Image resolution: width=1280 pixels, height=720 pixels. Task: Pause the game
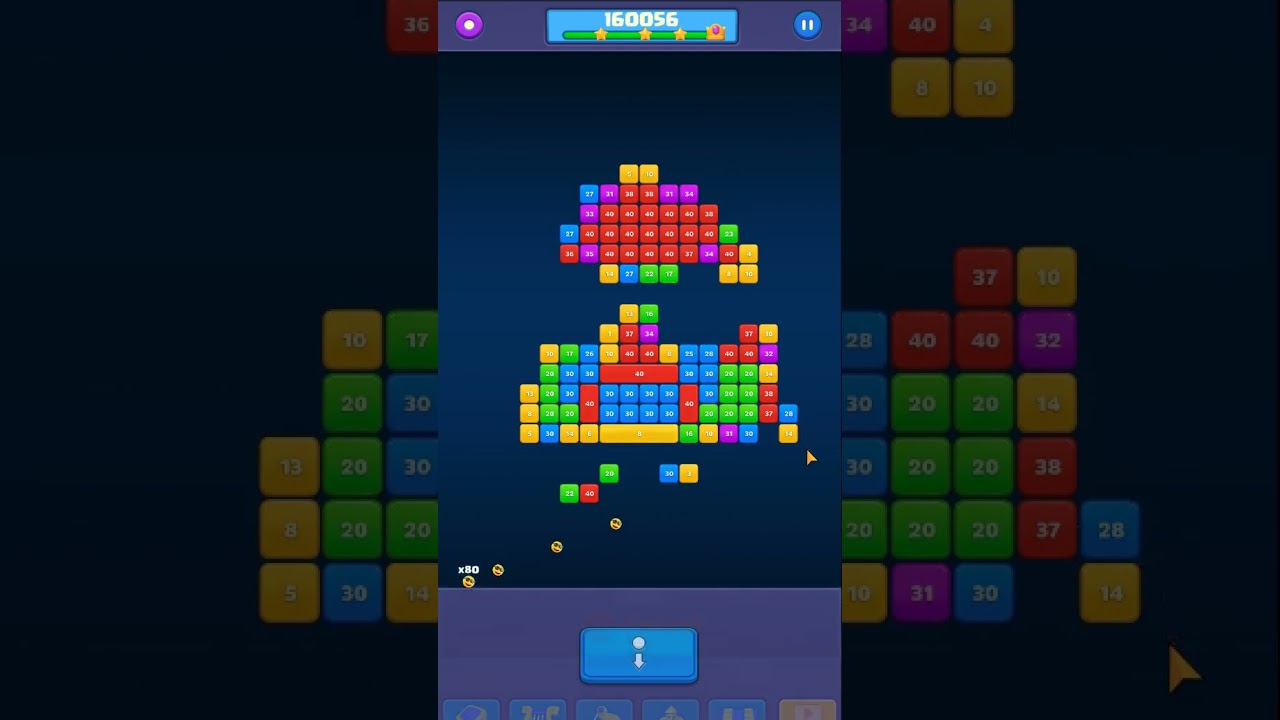click(x=807, y=25)
